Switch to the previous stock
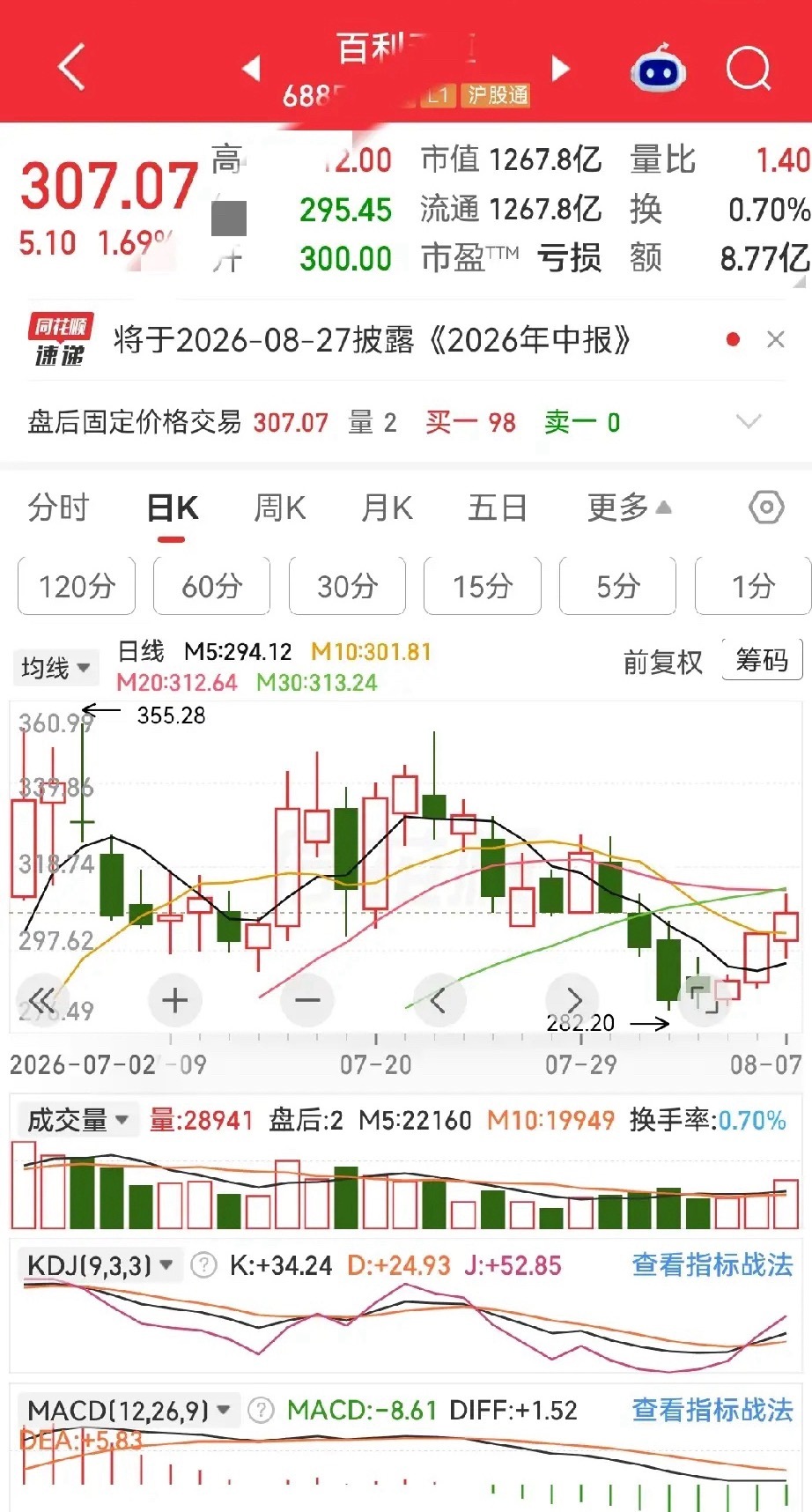 [x=251, y=68]
